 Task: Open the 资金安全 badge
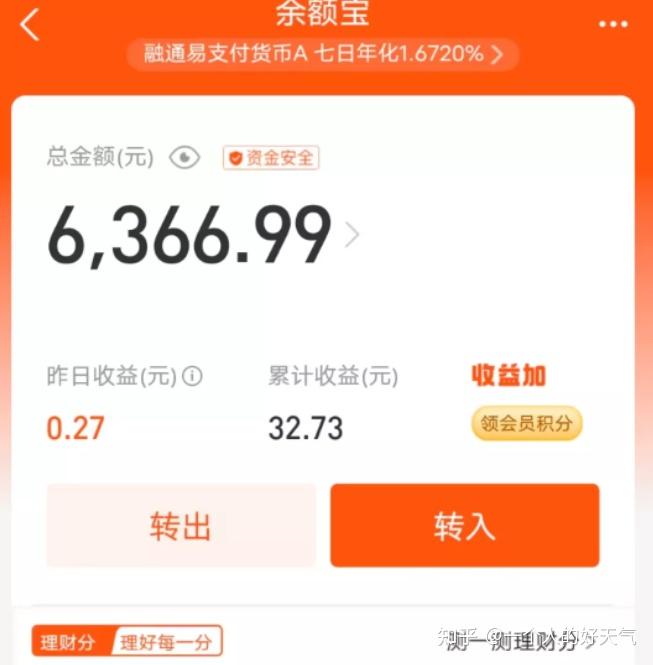[x=271, y=158]
